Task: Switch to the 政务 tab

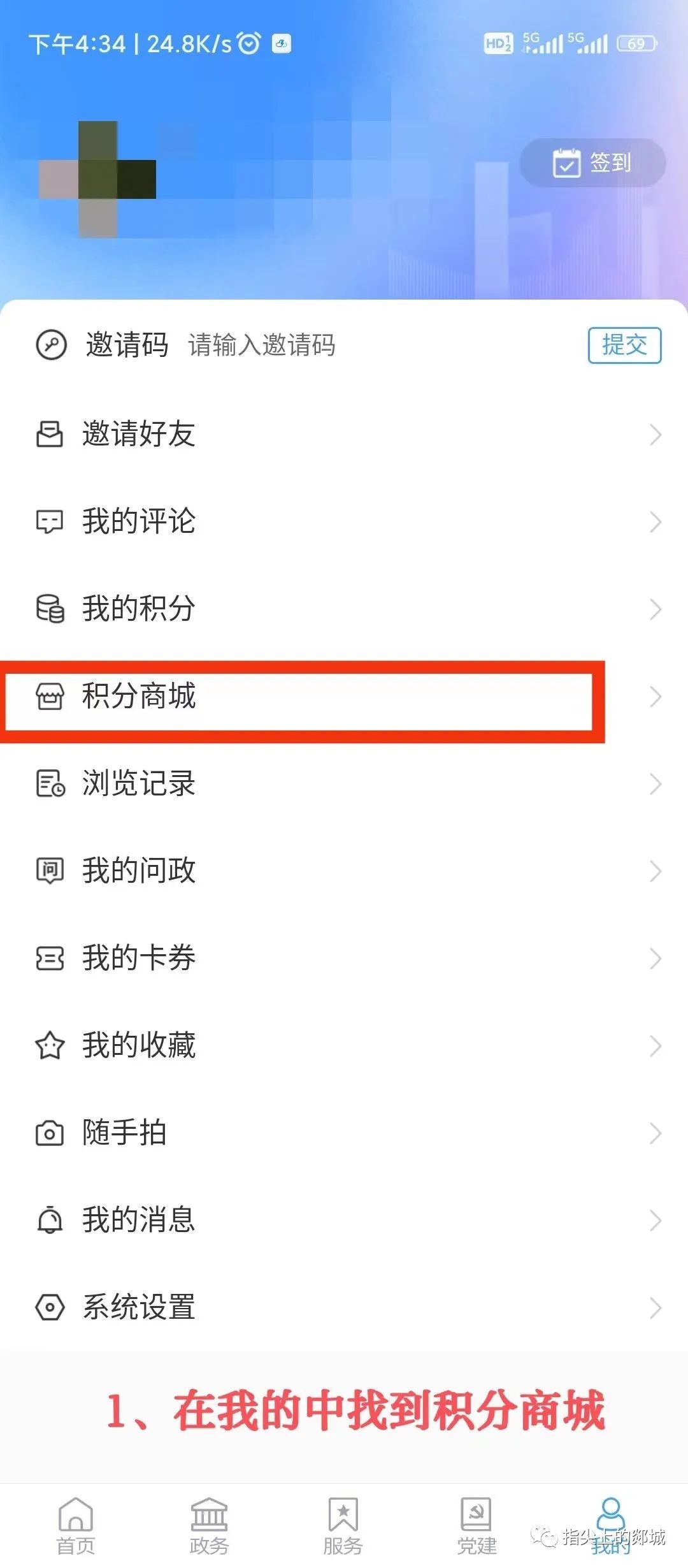Action: pos(209,1526)
